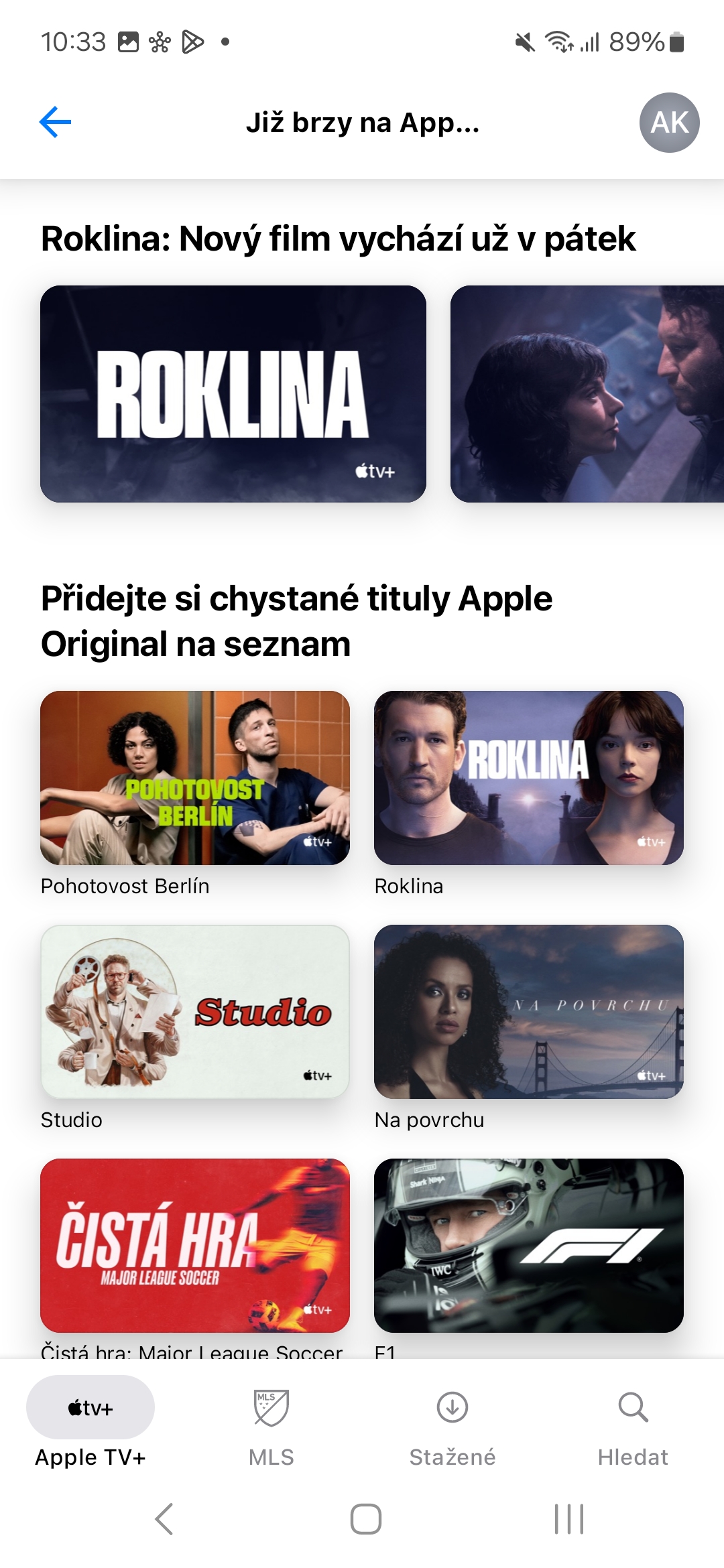Open the Roklina title banner card

pyautogui.click(x=233, y=394)
